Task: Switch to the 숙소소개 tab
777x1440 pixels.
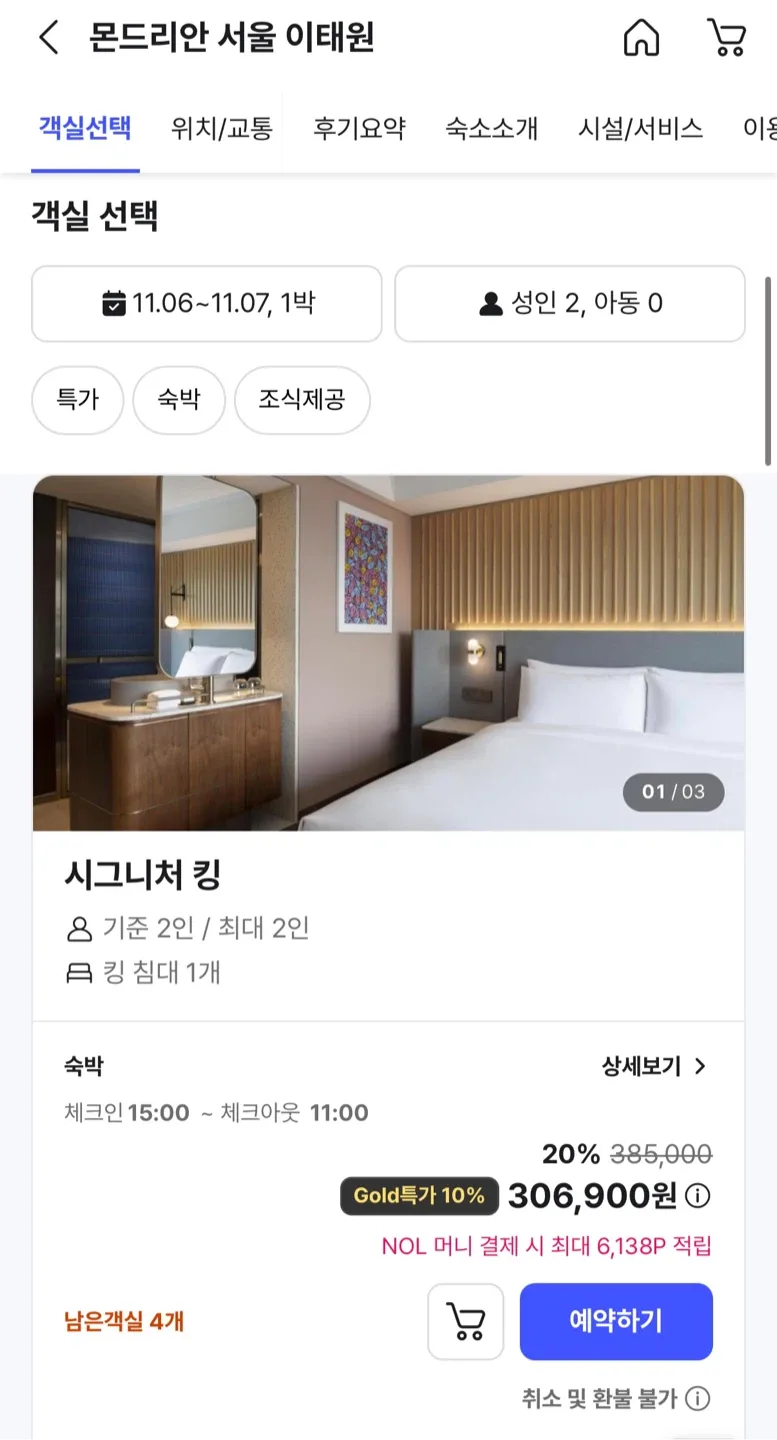Action: click(491, 128)
